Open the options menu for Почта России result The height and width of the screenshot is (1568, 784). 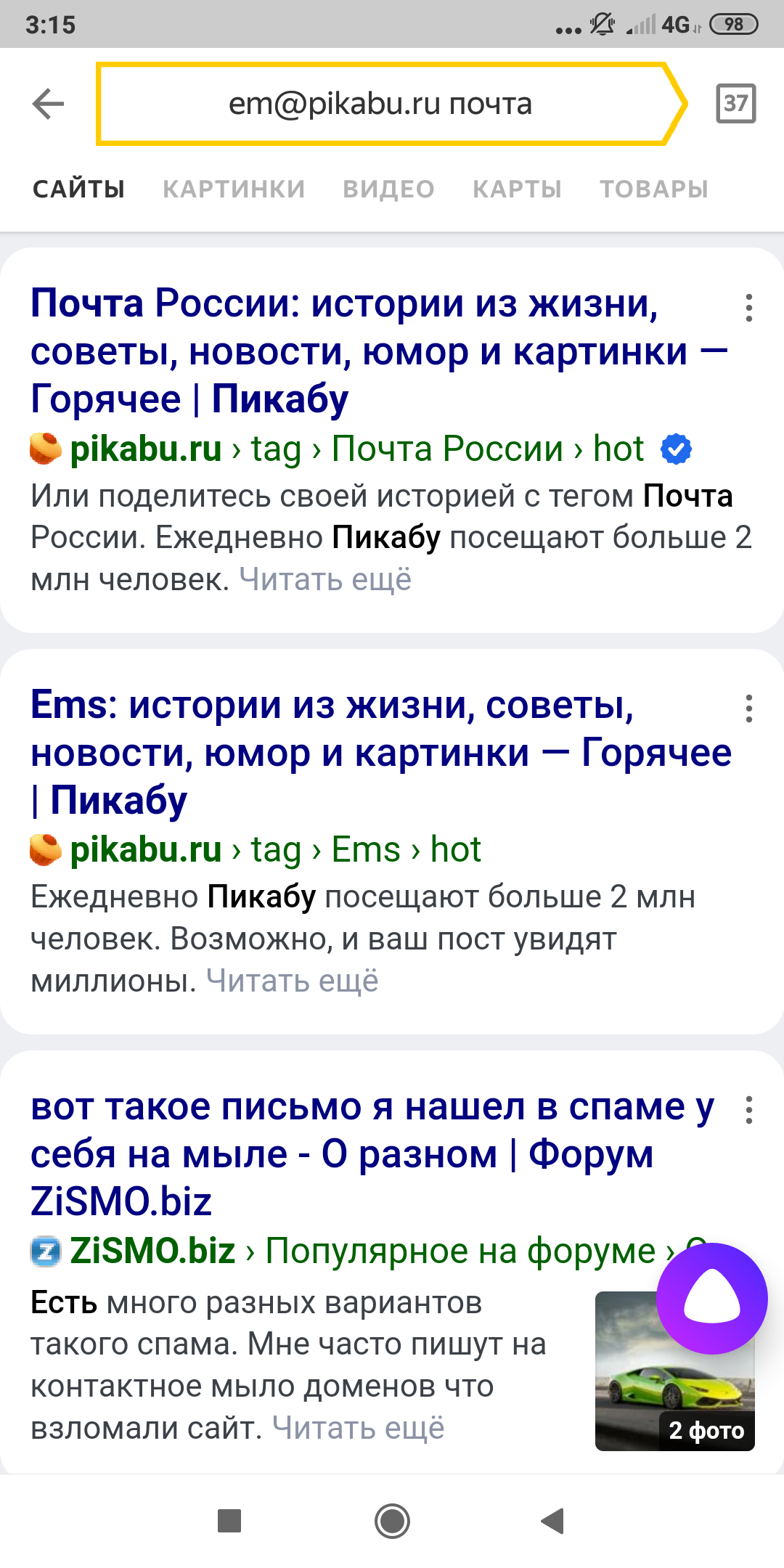[748, 308]
